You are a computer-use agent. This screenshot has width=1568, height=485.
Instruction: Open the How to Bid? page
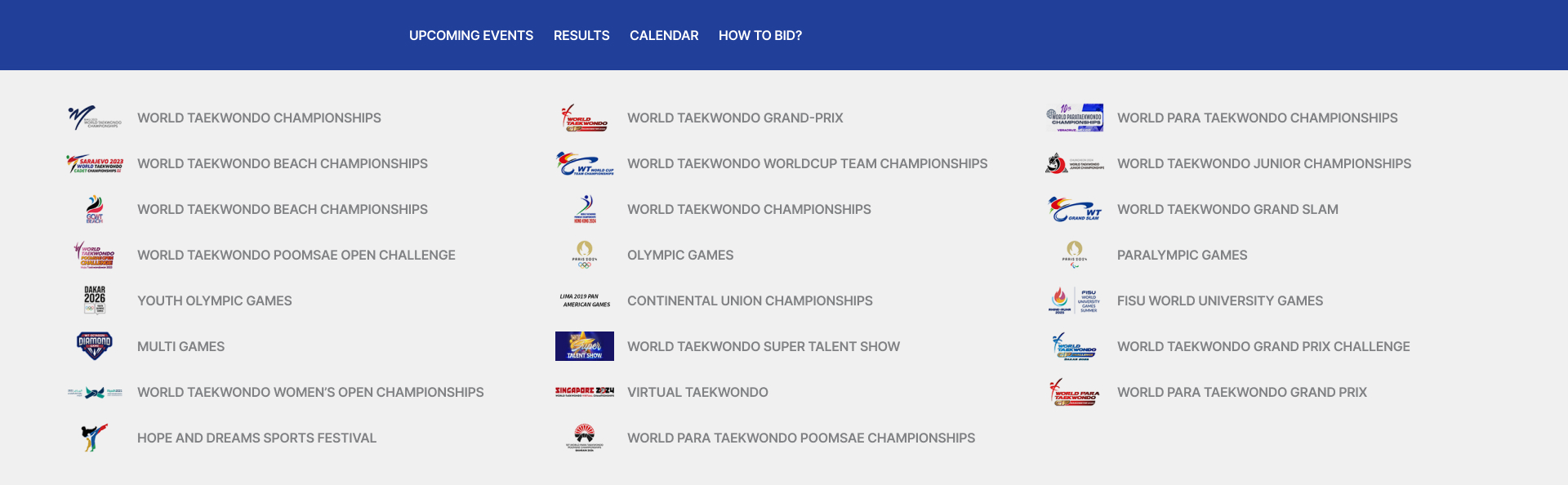[x=759, y=36]
